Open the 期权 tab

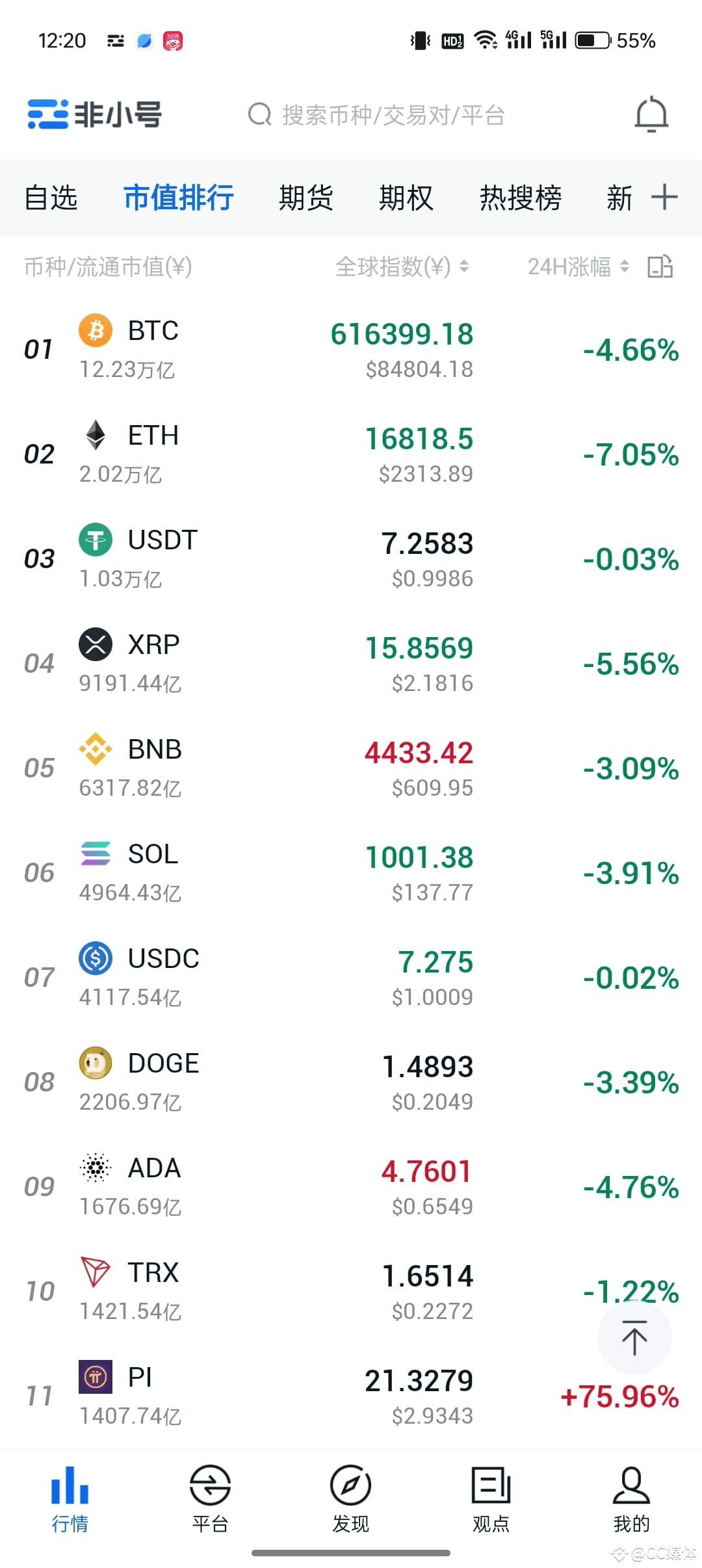pyautogui.click(x=406, y=198)
